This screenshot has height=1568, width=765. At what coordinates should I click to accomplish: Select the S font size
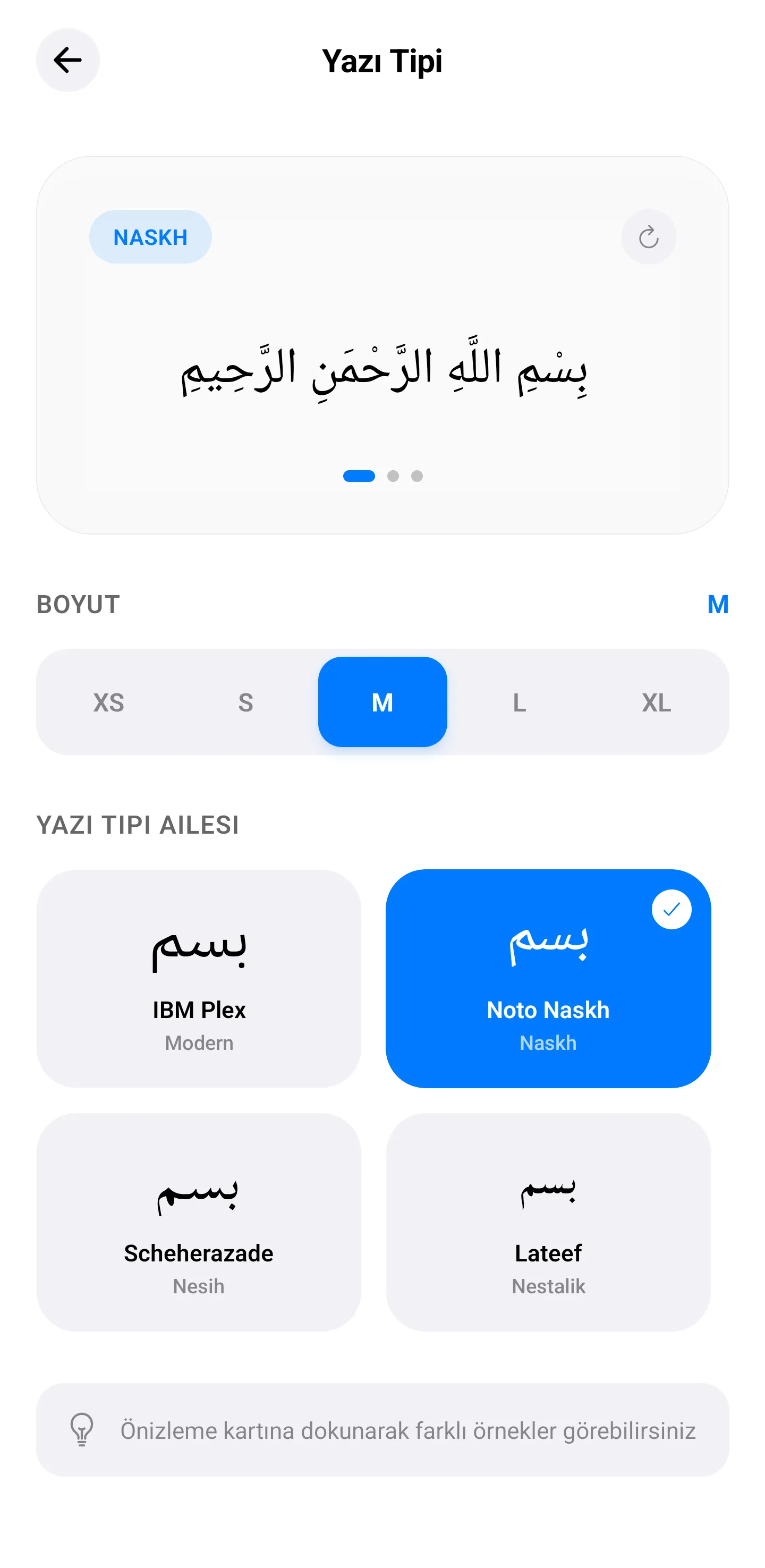pos(245,702)
